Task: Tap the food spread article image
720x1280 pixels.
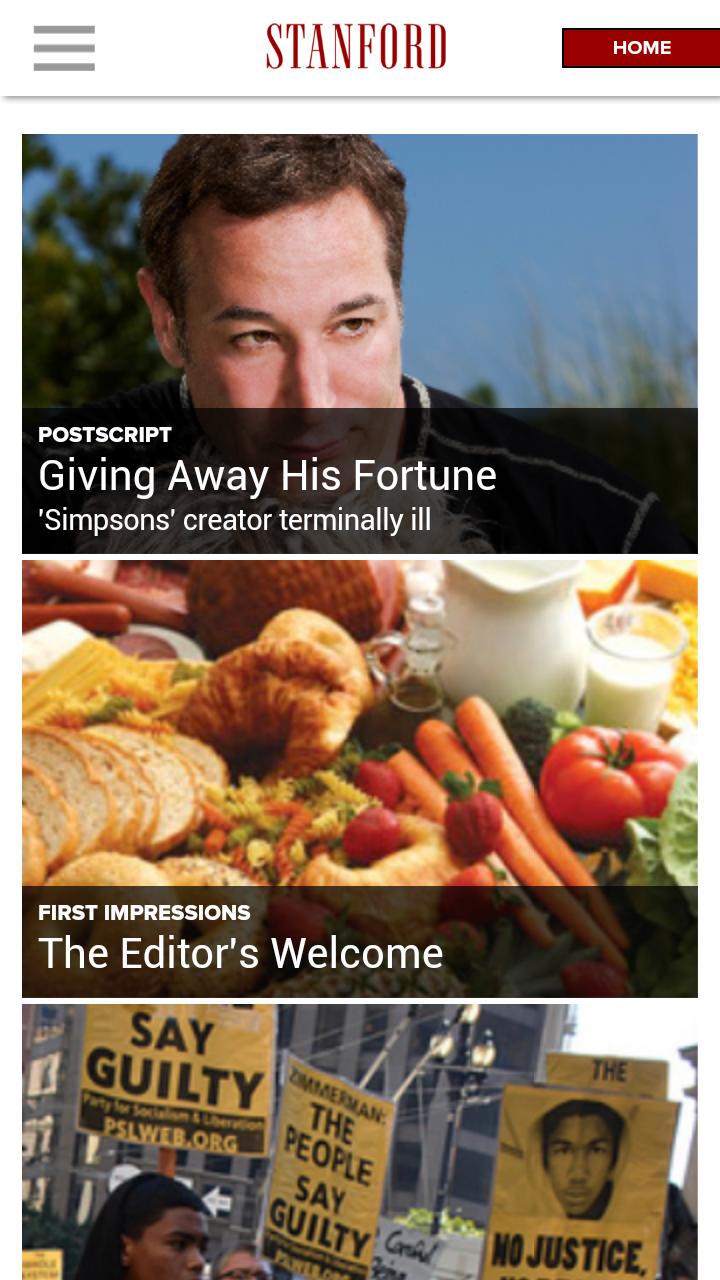Action: pos(360,720)
